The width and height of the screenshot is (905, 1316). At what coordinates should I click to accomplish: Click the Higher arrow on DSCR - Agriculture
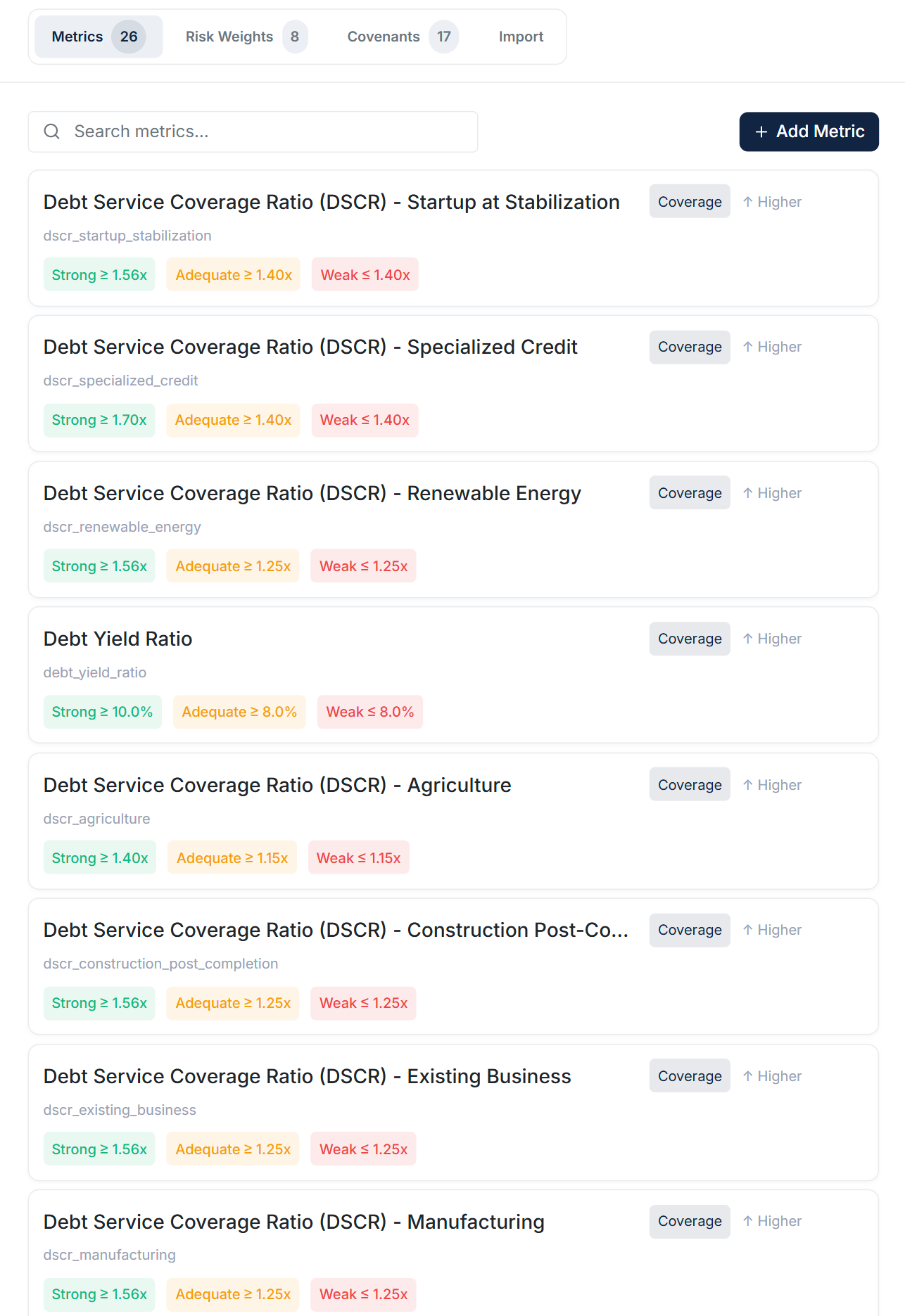click(x=749, y=784)
